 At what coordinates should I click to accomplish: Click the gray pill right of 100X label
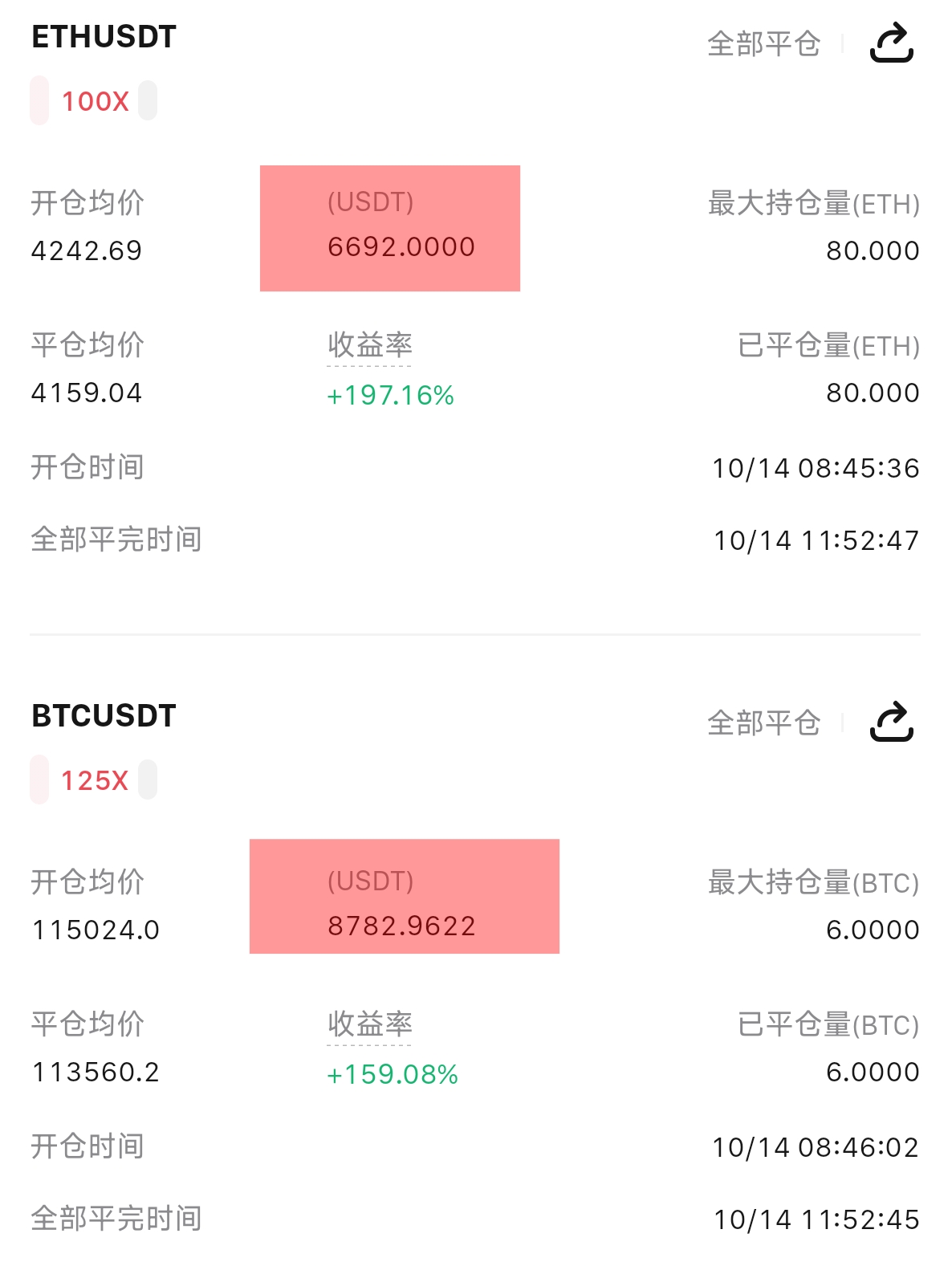point(147,101)
